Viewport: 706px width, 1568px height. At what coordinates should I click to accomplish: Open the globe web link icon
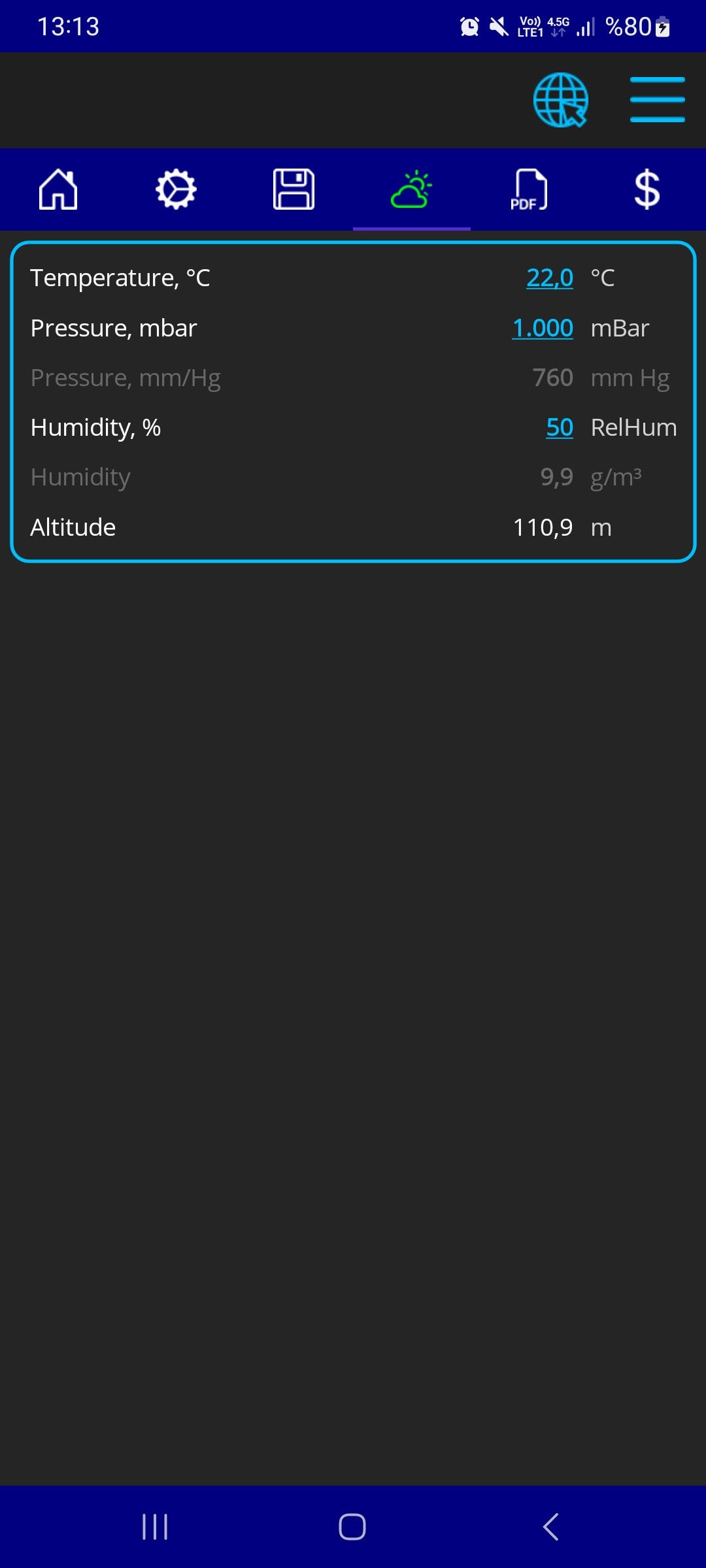(x=560, y=100)
